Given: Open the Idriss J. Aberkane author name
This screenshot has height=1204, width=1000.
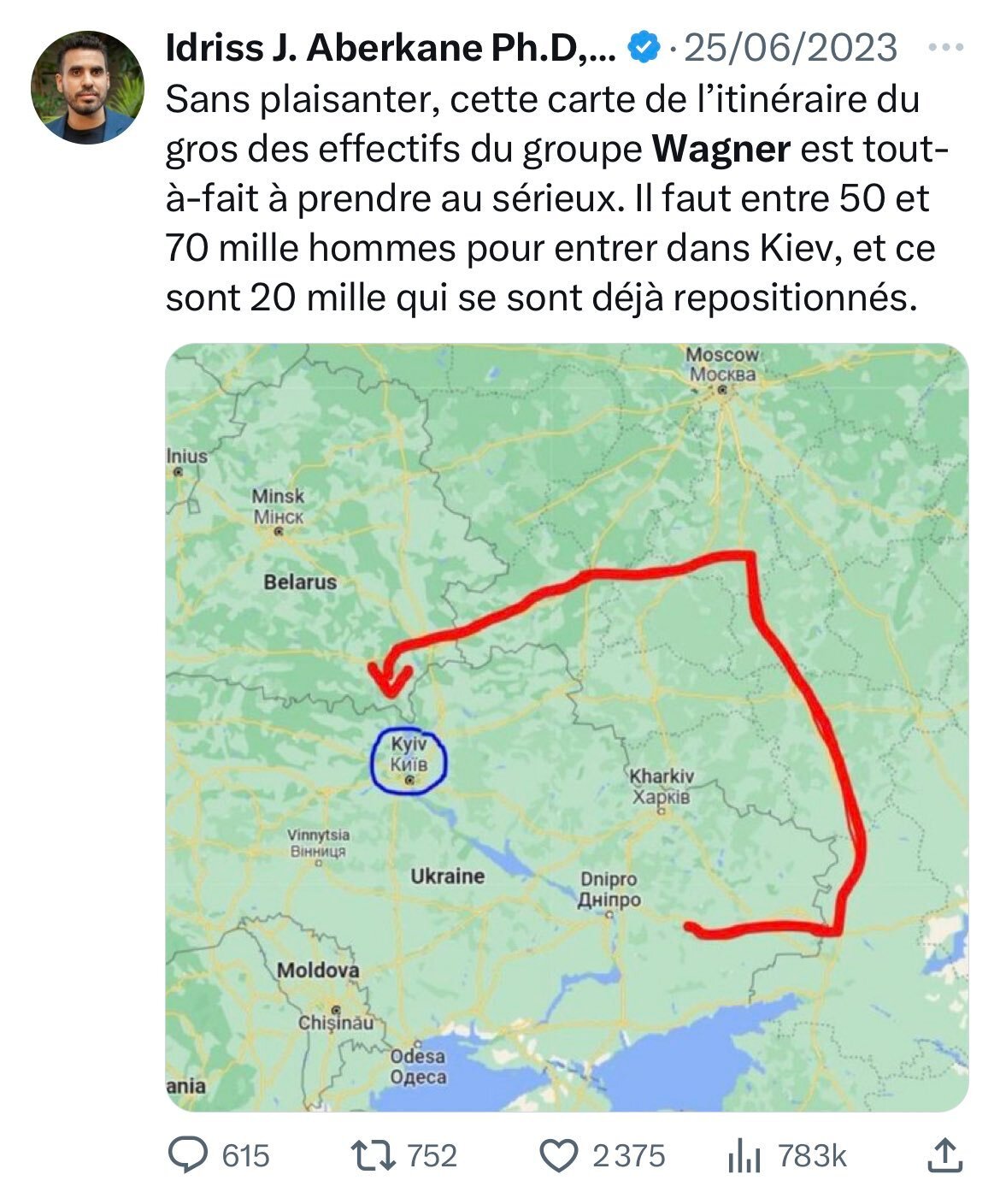Looking at the screenshot, I should tap(389, 48).
